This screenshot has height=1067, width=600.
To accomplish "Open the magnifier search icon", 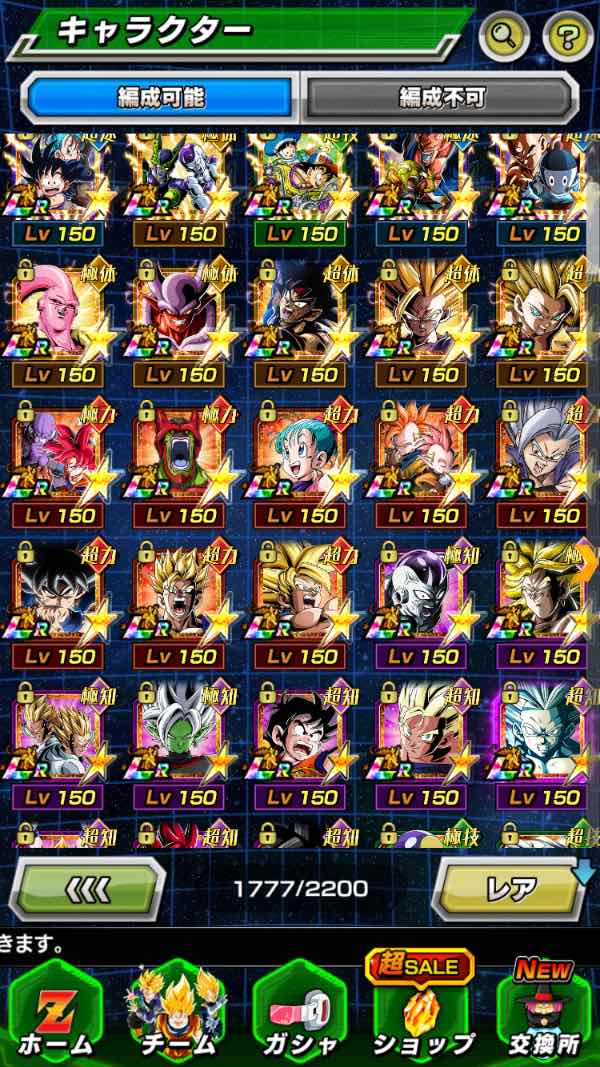I will point(505,38).
